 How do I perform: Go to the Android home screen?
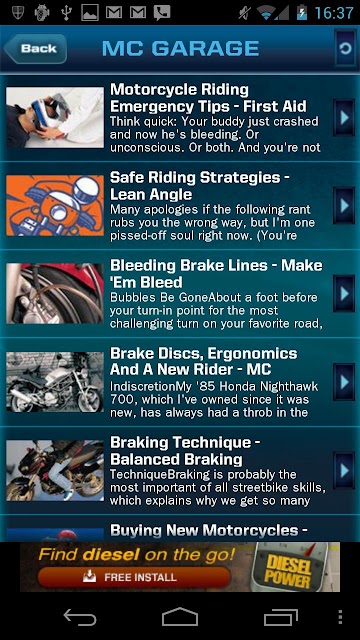(180, 617)
